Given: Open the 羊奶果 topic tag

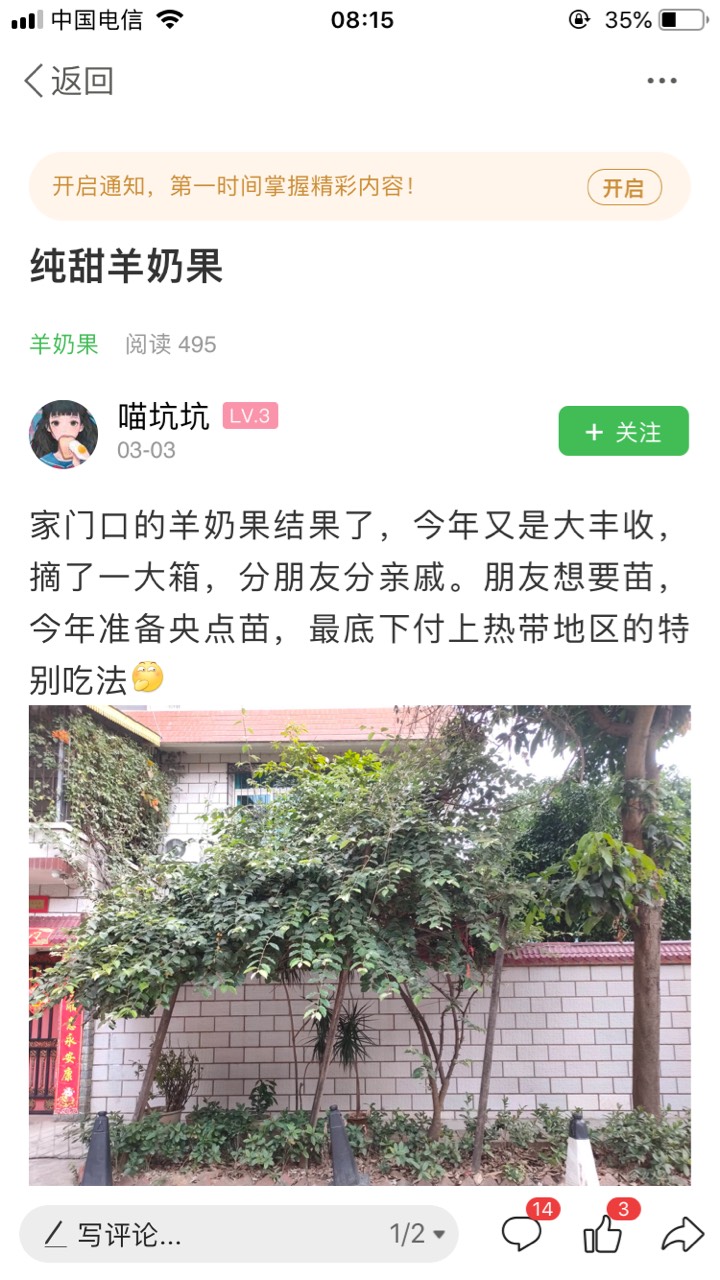Looking at the screenshot, I should 64,345.
